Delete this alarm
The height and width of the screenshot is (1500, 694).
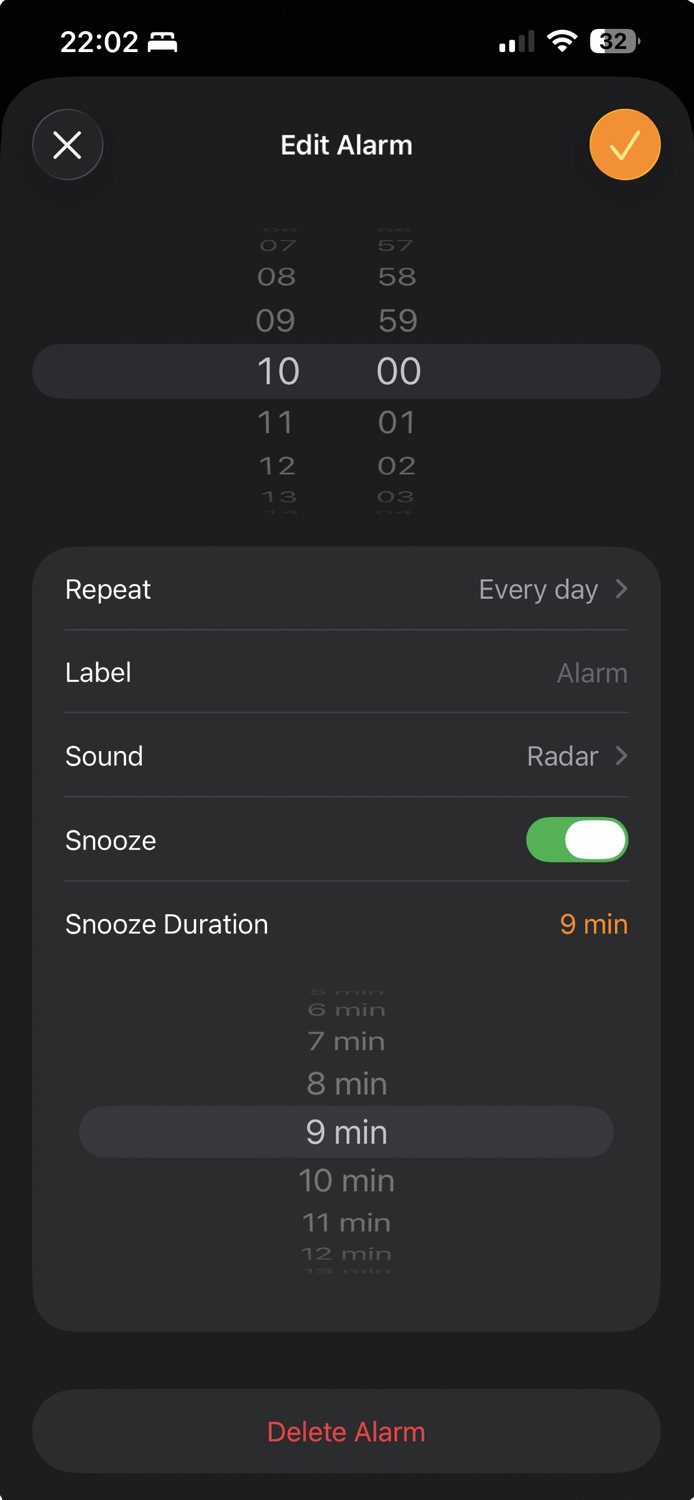tap(346, 1431)
